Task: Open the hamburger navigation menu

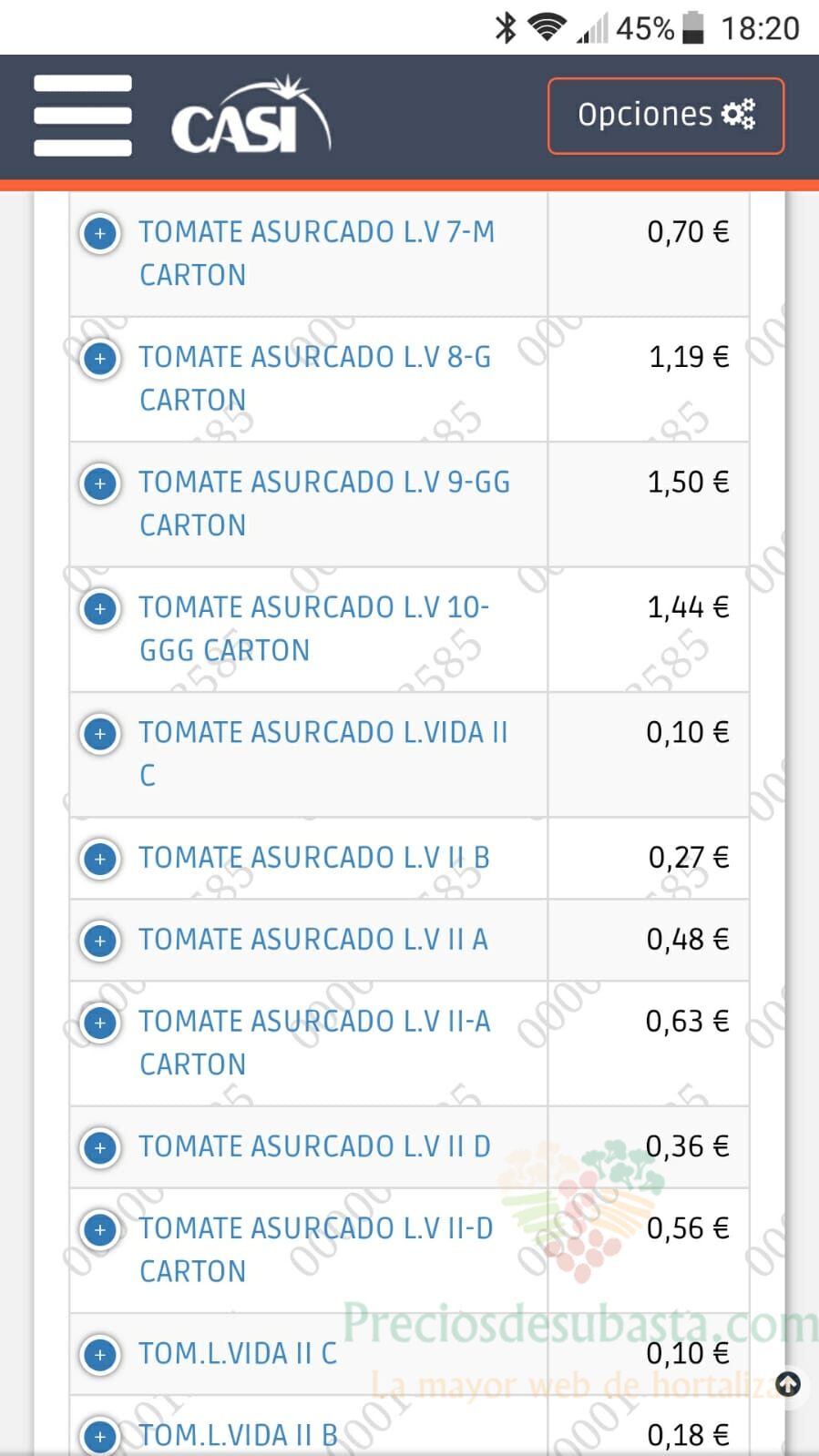Action: point(83,116)
